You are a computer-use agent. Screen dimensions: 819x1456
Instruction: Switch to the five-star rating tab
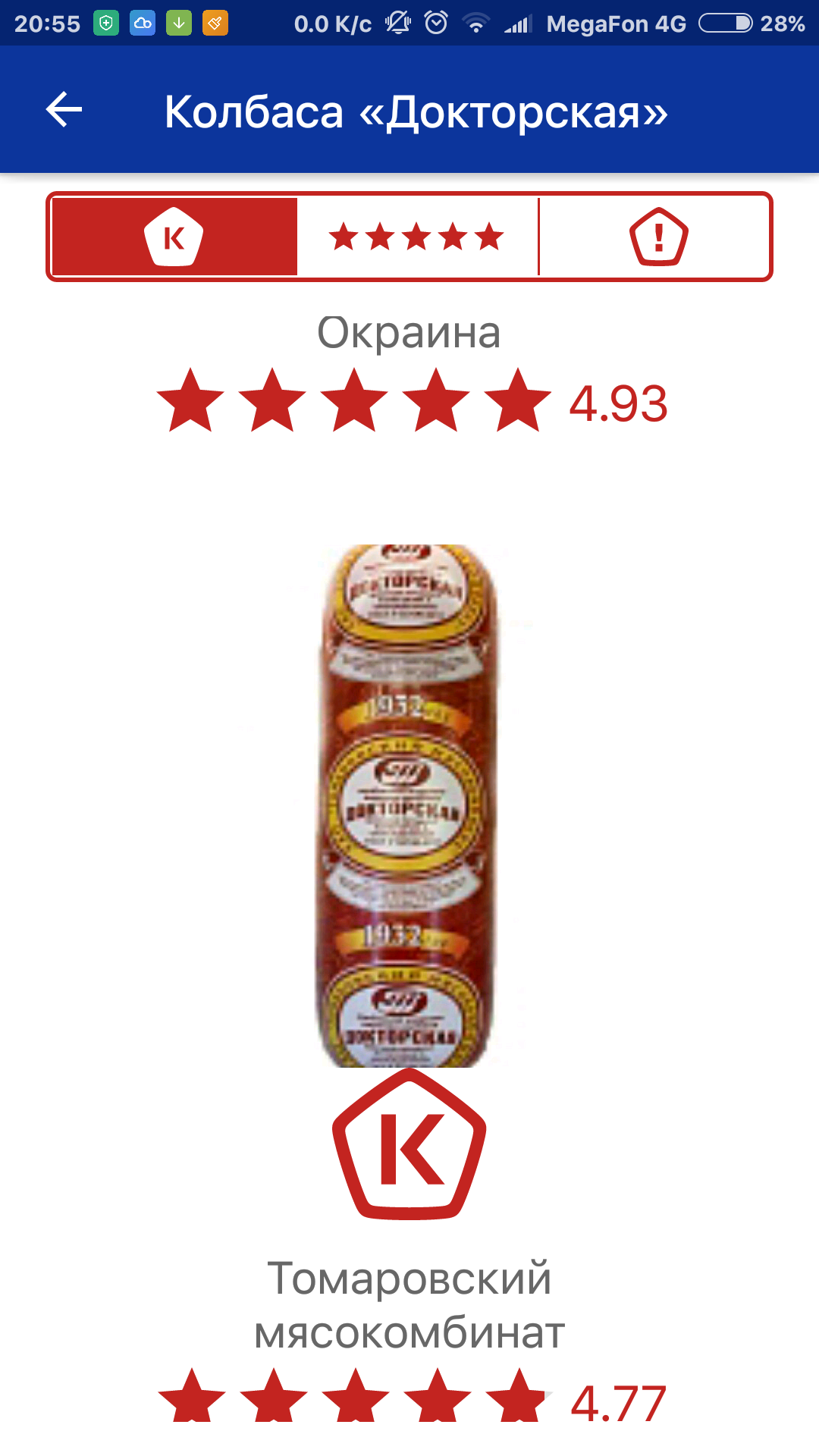click(416, 237)
